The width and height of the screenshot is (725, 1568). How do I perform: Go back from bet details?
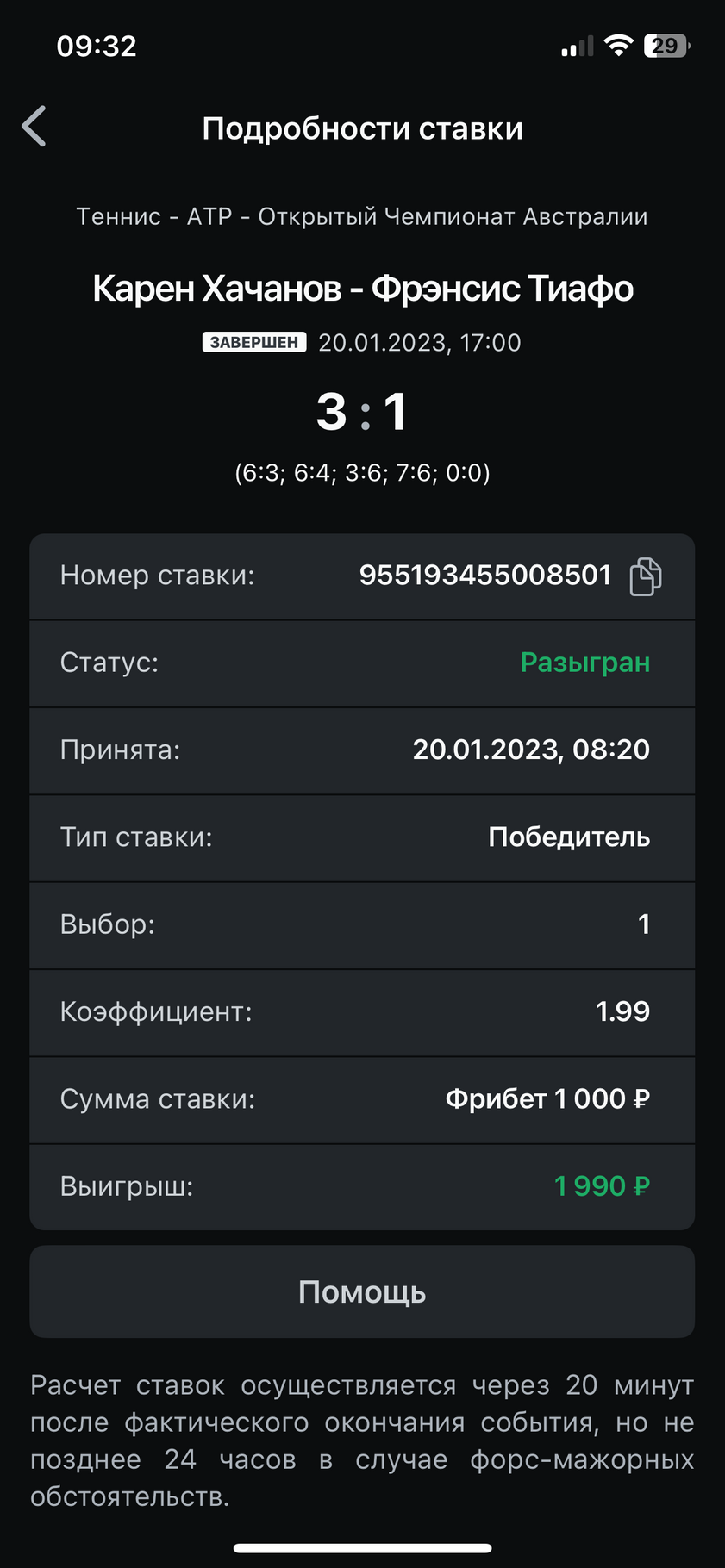click(x=34, y=128)
